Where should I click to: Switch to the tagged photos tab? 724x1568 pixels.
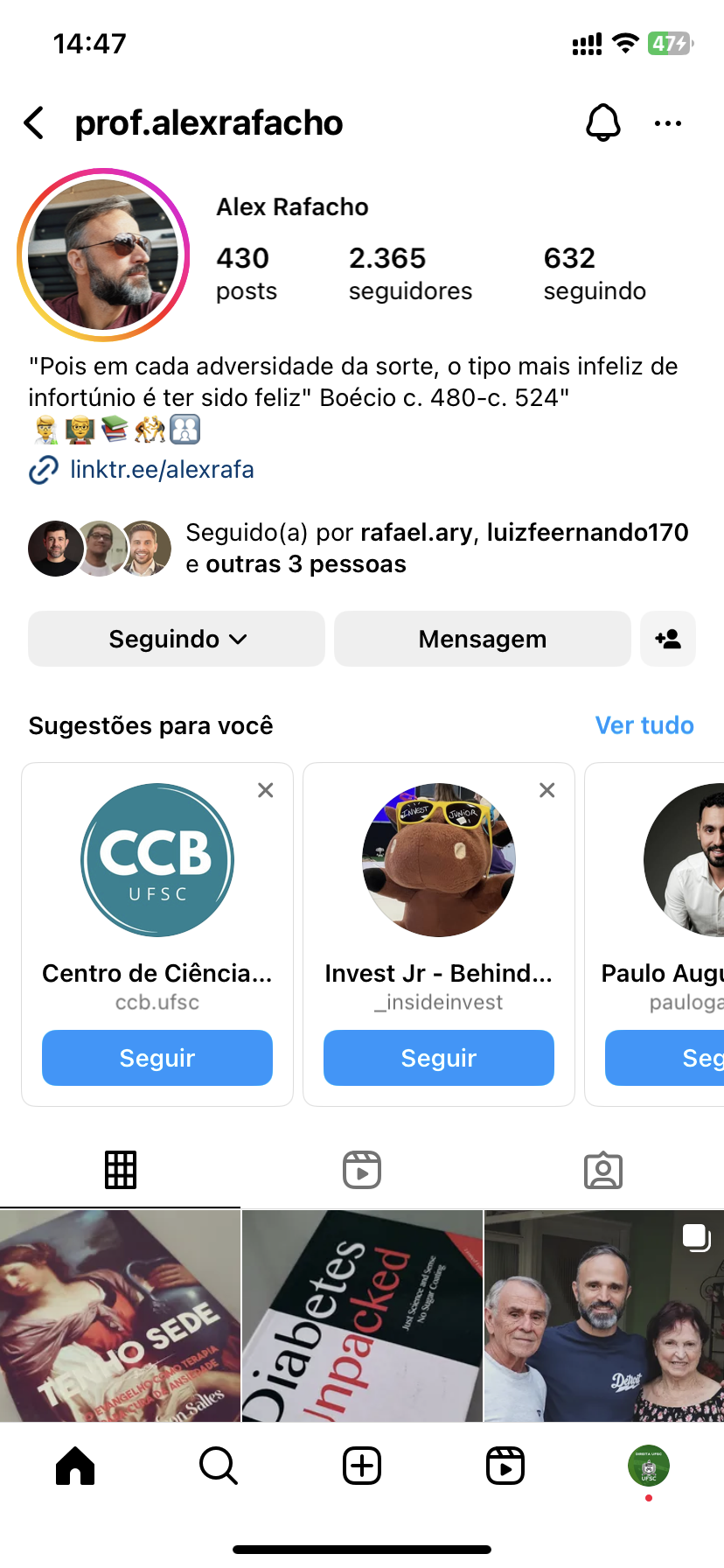click(602, 1170)
